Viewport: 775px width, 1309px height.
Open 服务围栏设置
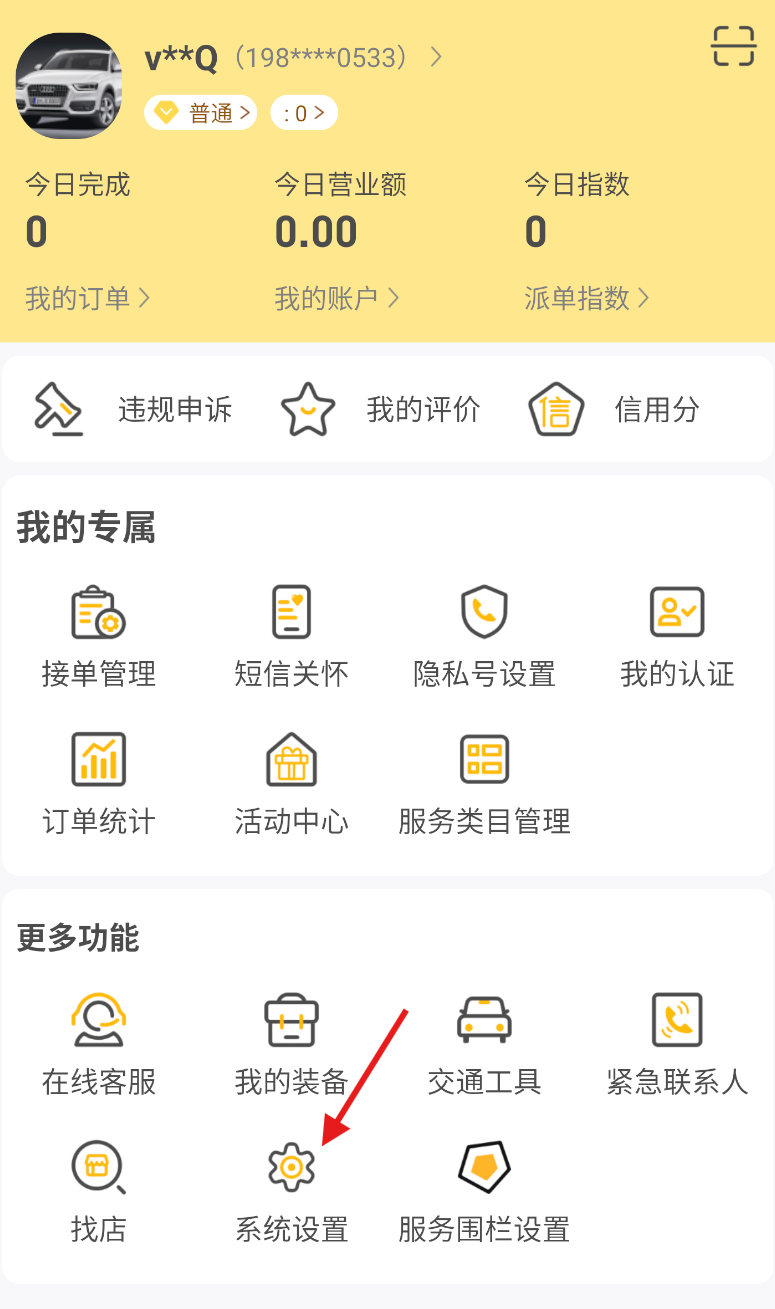(x=484, y=1192)
